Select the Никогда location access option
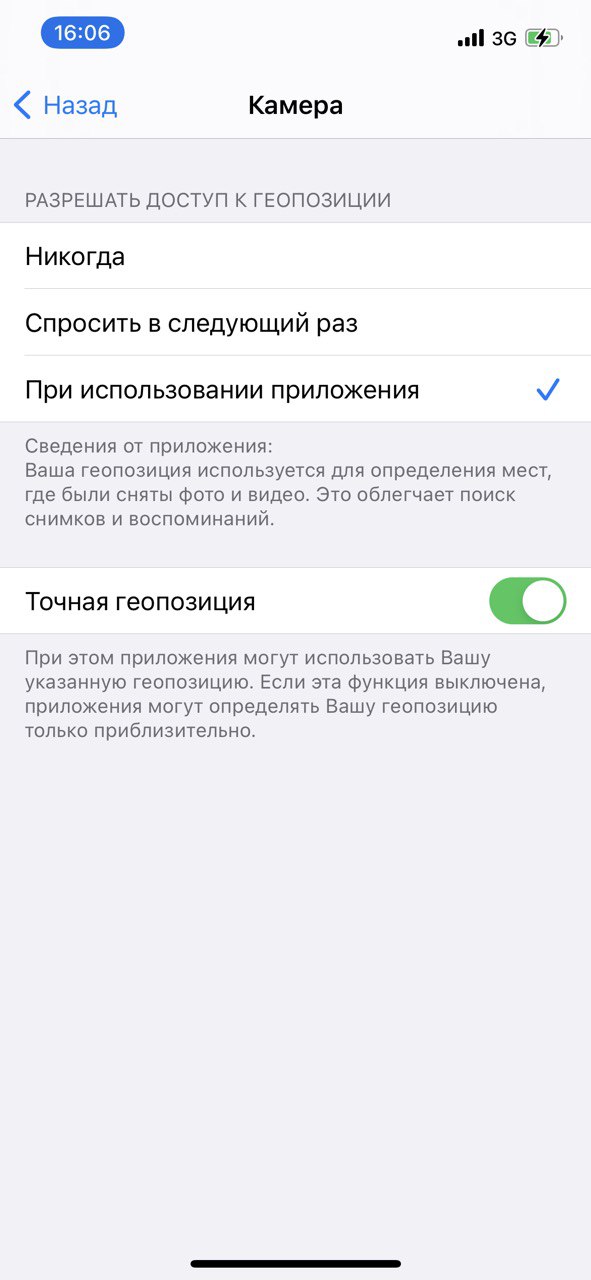The image size is (591, 1280). click(295, 256)
